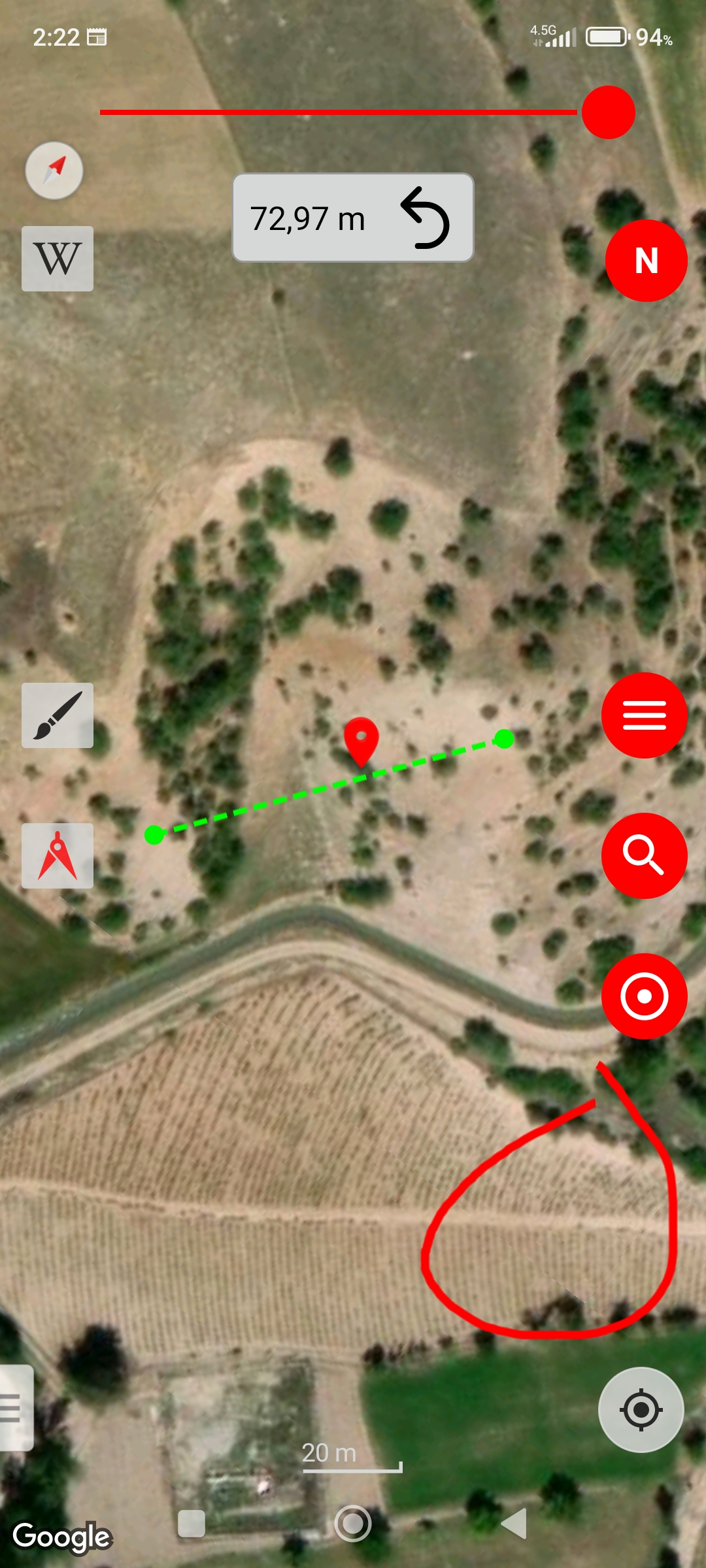Tap the red N button
Screen dimensions: 706x1568
pos(646,261)
